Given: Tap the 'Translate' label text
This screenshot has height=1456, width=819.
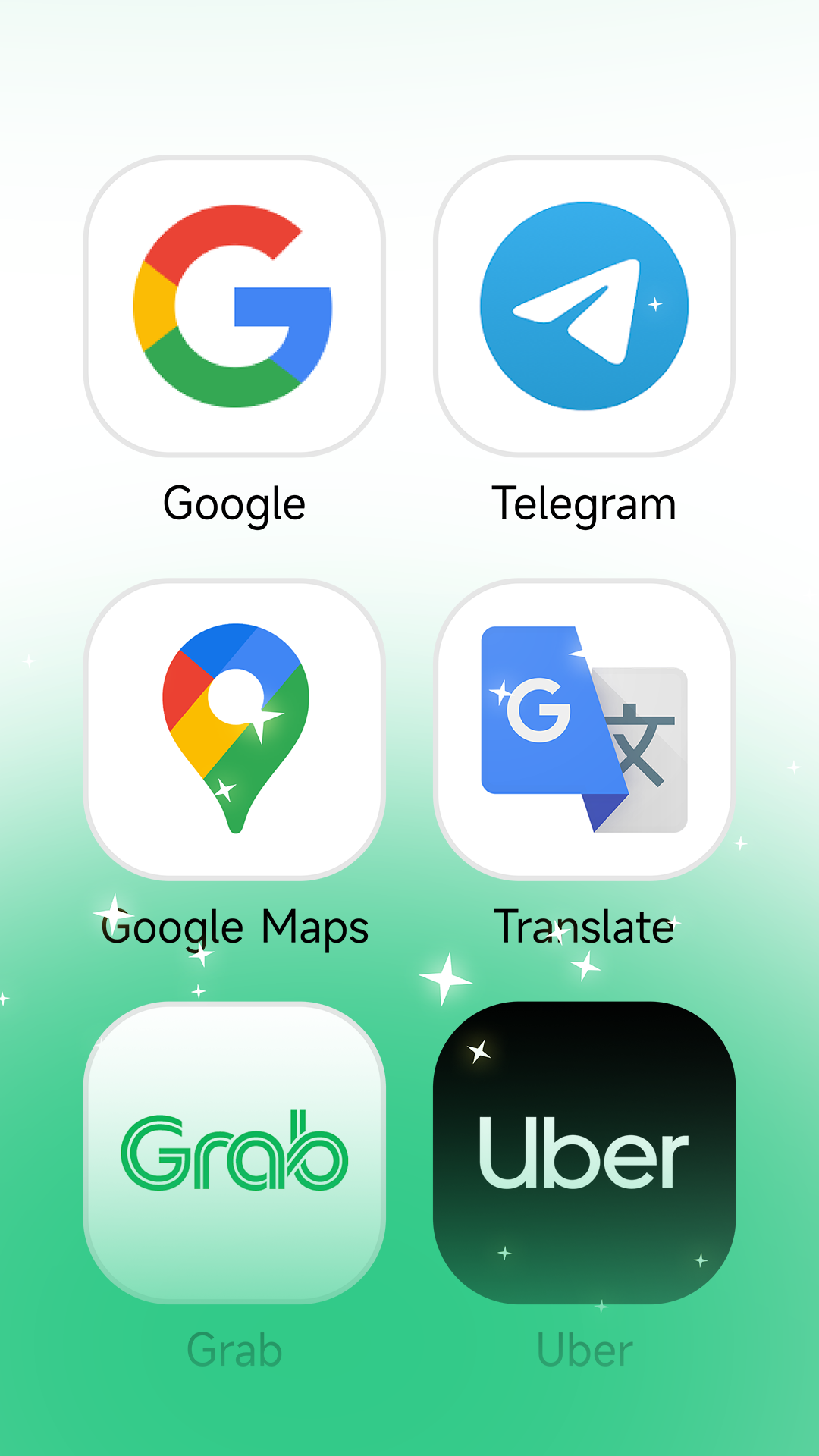Looking at the screenshot, I should click(x=582, y=927).
